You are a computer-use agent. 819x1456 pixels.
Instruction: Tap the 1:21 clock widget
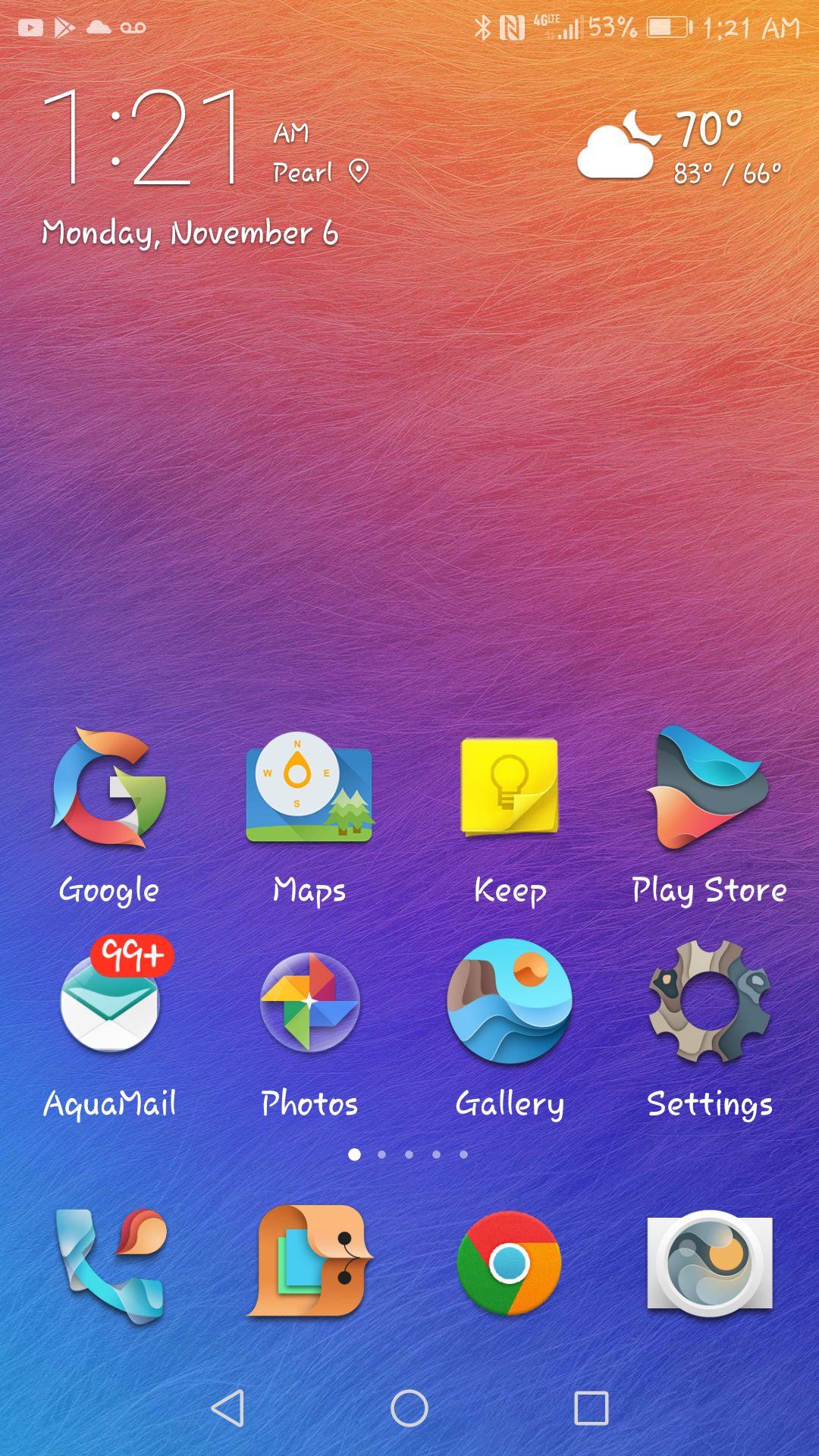(144, 136)
